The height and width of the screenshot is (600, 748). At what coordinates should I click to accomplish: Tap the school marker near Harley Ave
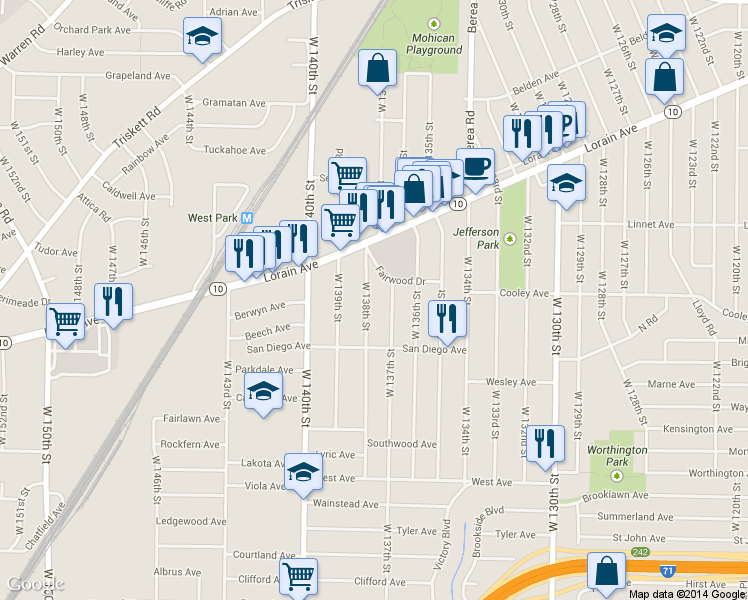point(203,38)
